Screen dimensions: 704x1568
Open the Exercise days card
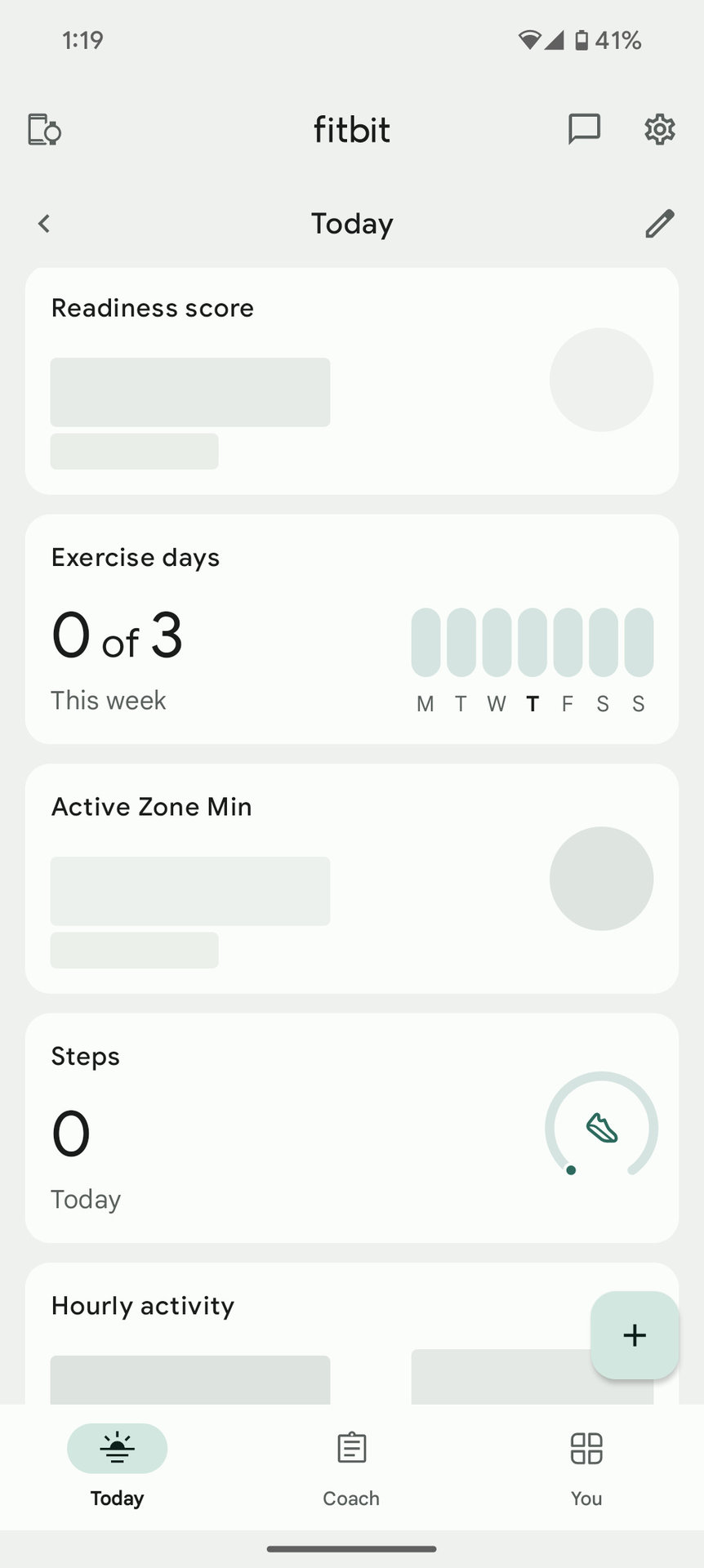click(351, 629)
